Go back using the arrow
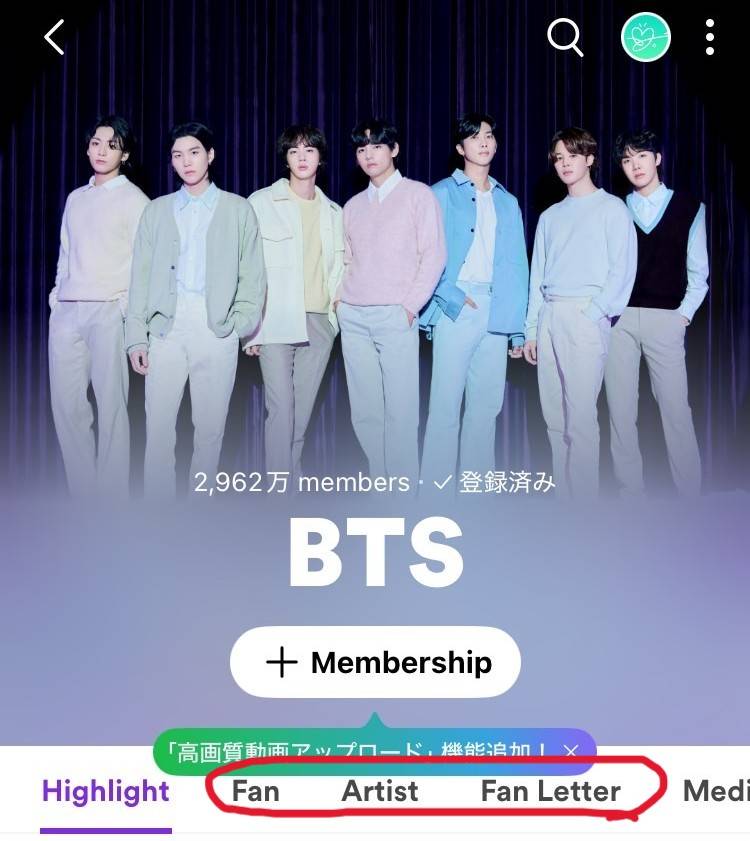 point(54,38)
